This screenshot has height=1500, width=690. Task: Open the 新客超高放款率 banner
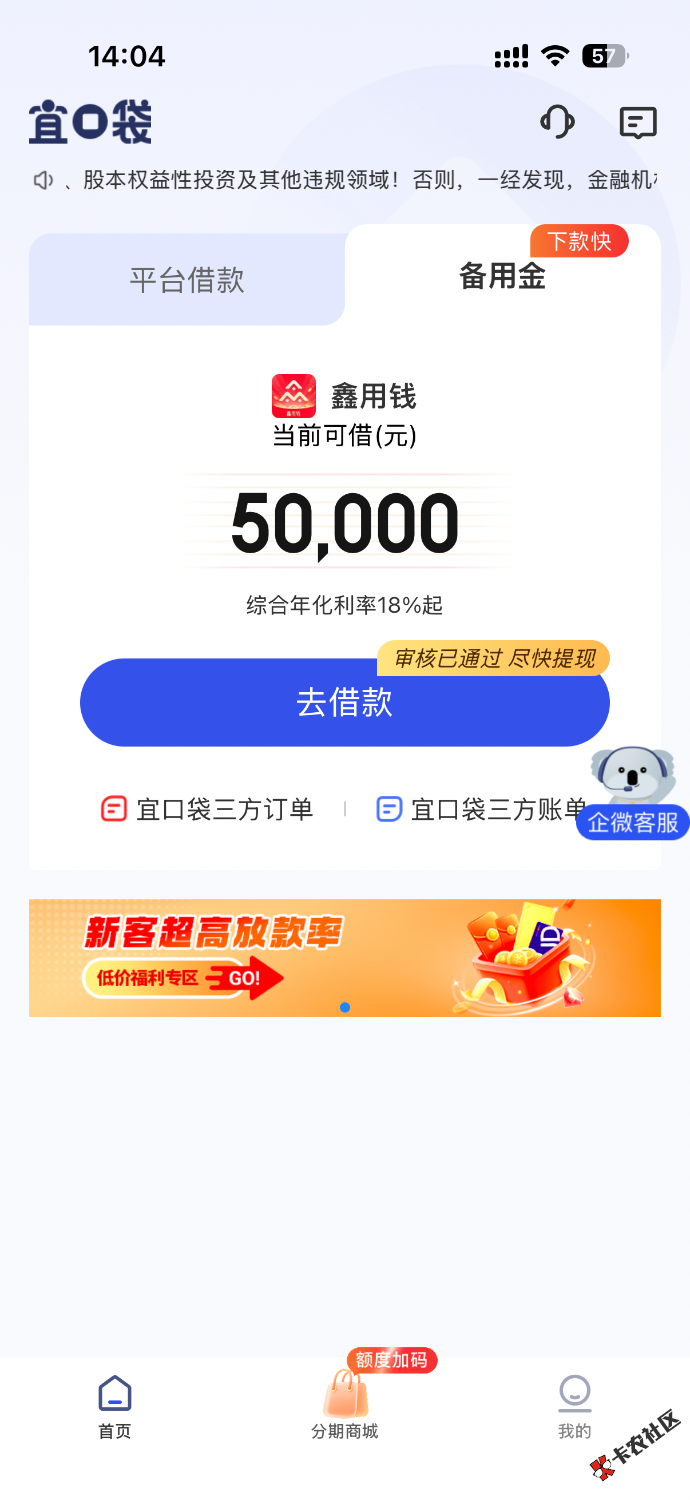click(344, 957)
